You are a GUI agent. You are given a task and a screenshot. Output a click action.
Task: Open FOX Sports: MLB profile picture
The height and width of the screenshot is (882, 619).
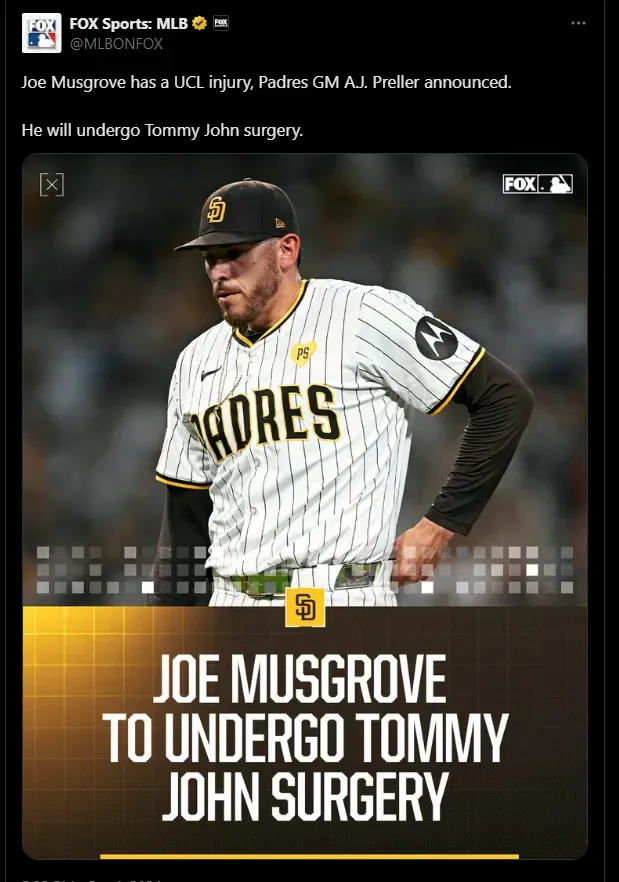41,33
